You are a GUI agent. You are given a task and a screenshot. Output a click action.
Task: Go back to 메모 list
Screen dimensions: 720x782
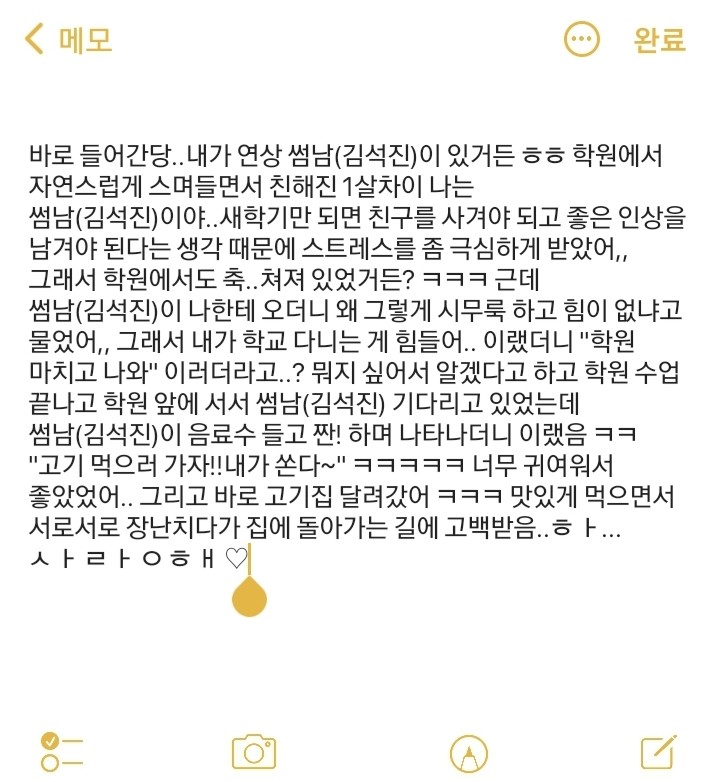(68, 40)
